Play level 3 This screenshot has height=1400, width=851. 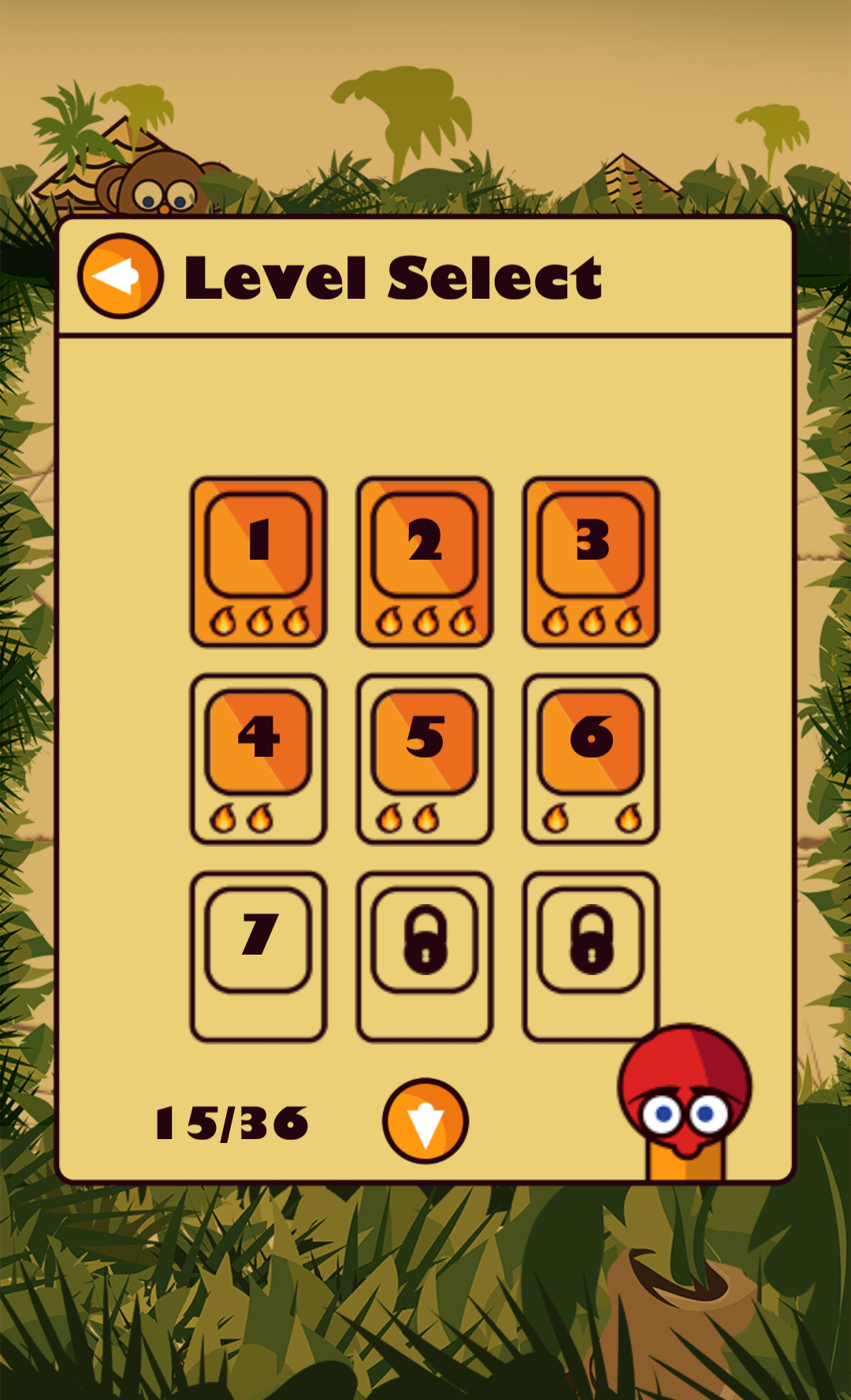[591, 562]
